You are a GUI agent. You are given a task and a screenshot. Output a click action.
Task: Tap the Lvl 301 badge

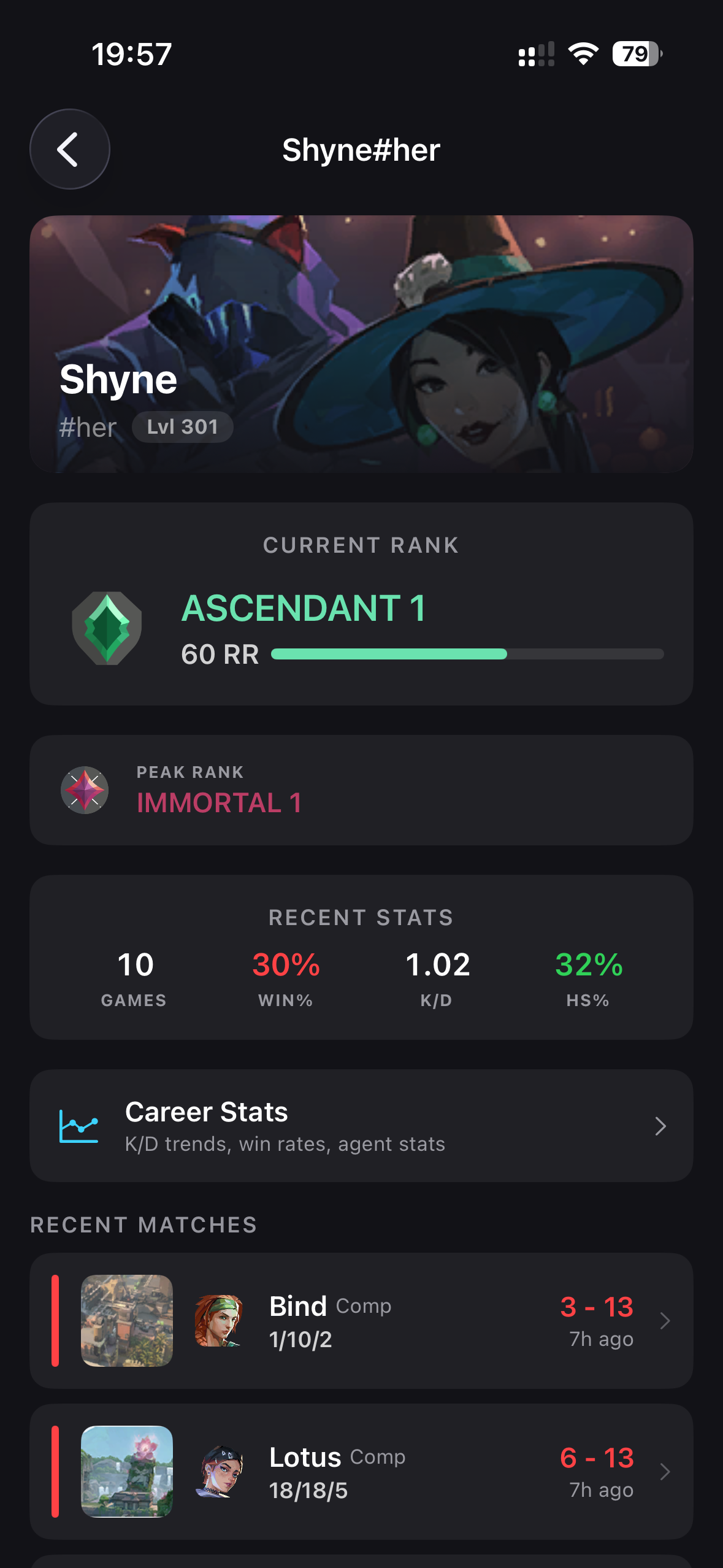[x=182, y=427]
